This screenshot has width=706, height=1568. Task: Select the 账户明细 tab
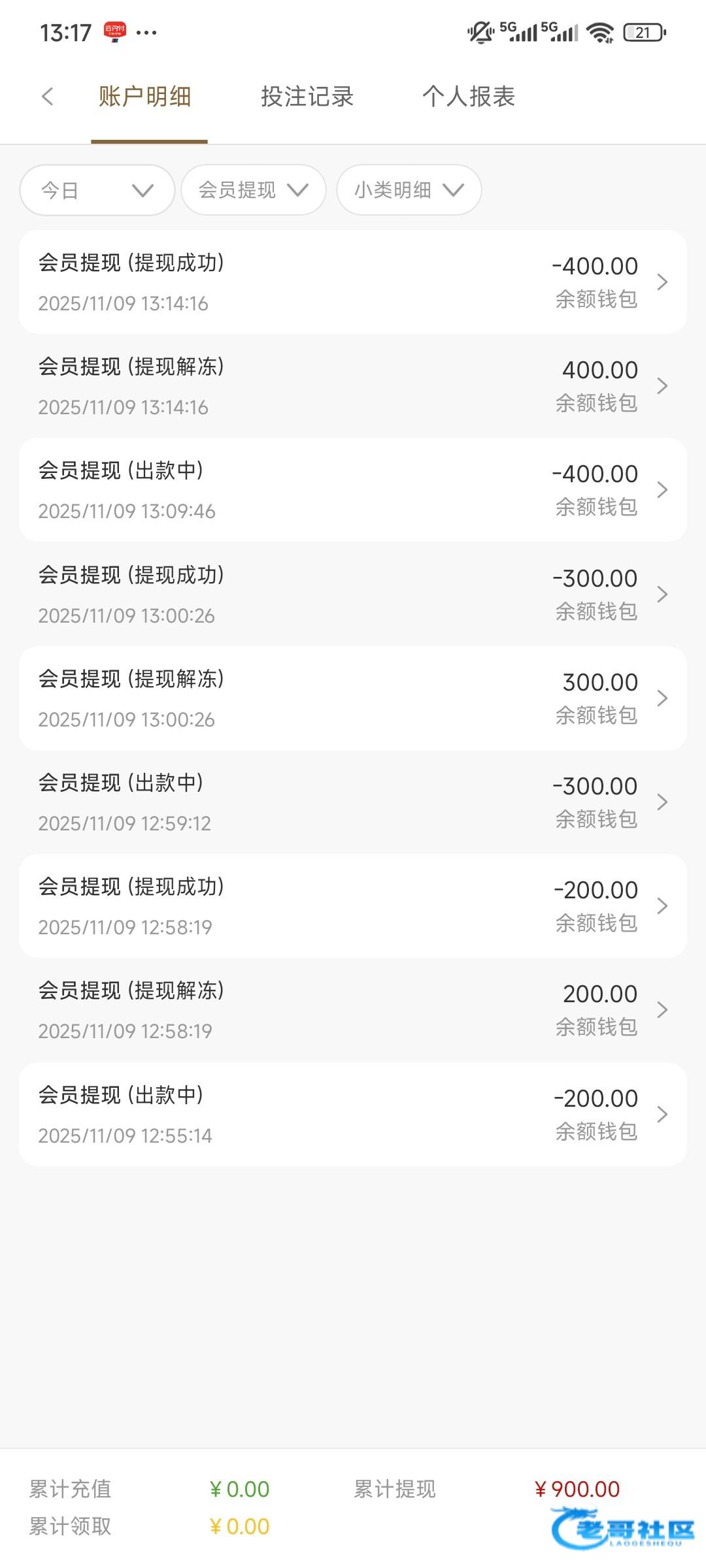[145, 97]
